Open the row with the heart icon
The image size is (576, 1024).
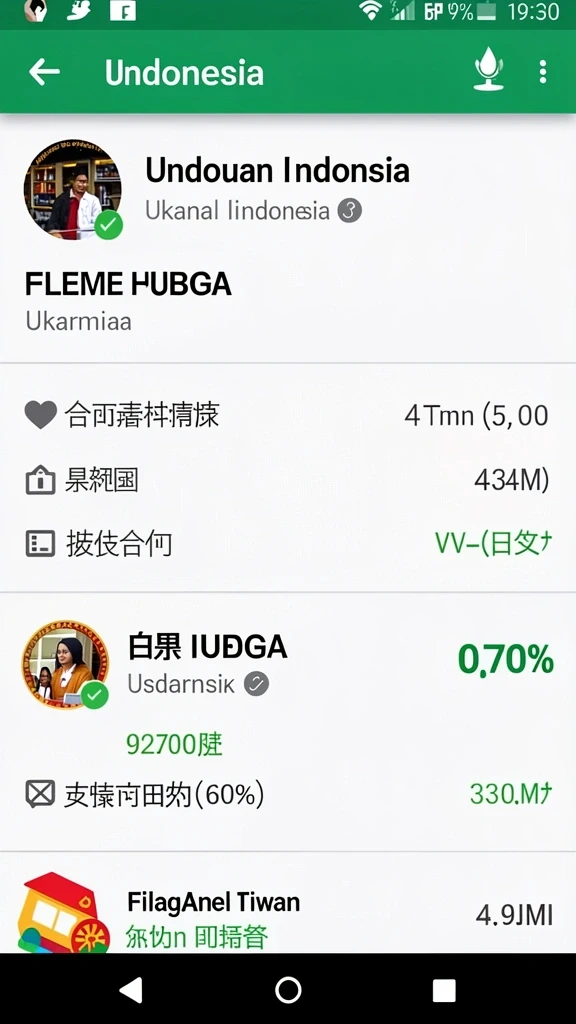tap(288, 415)
